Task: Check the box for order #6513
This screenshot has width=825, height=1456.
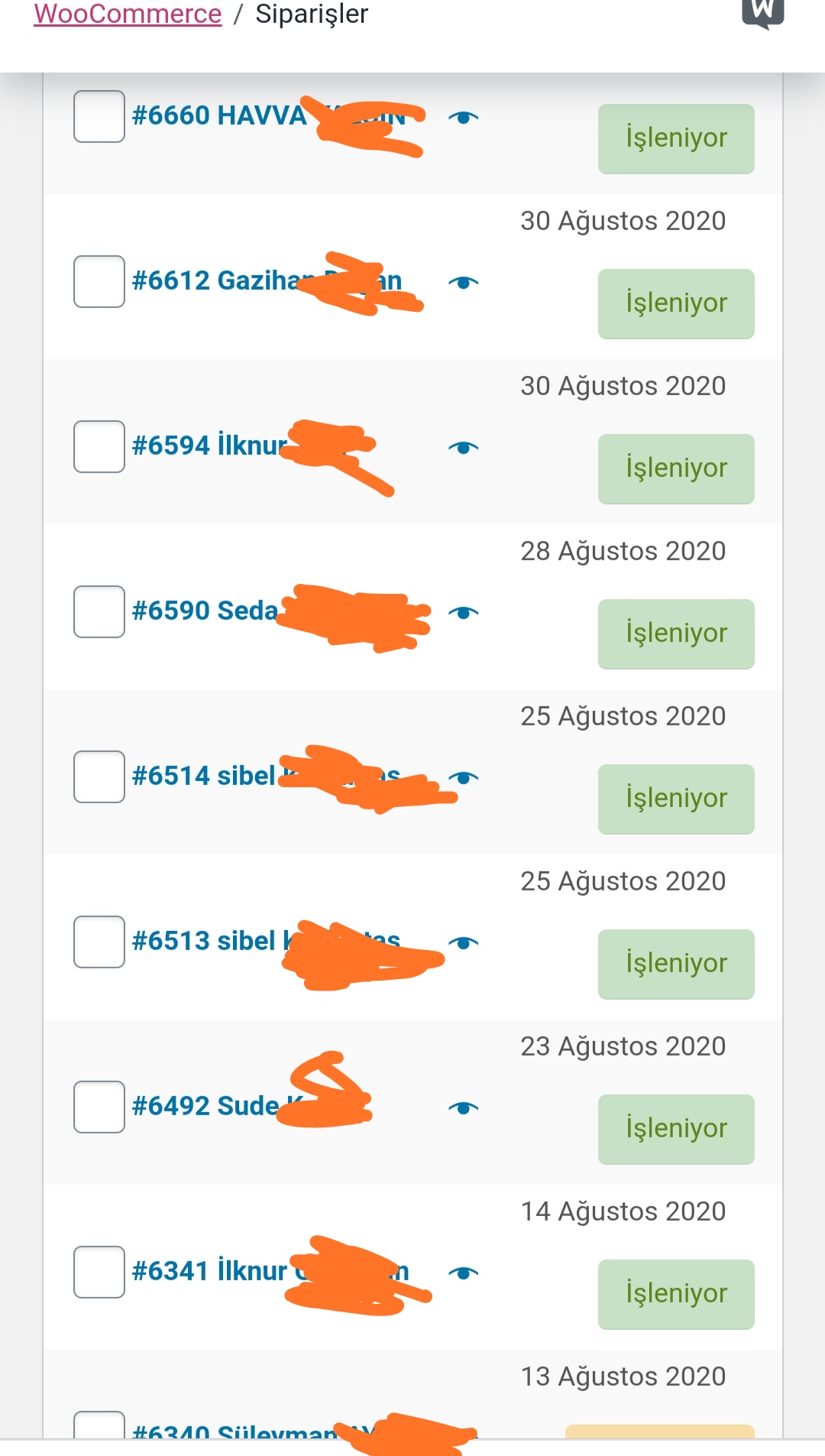Action: [99, 942]
